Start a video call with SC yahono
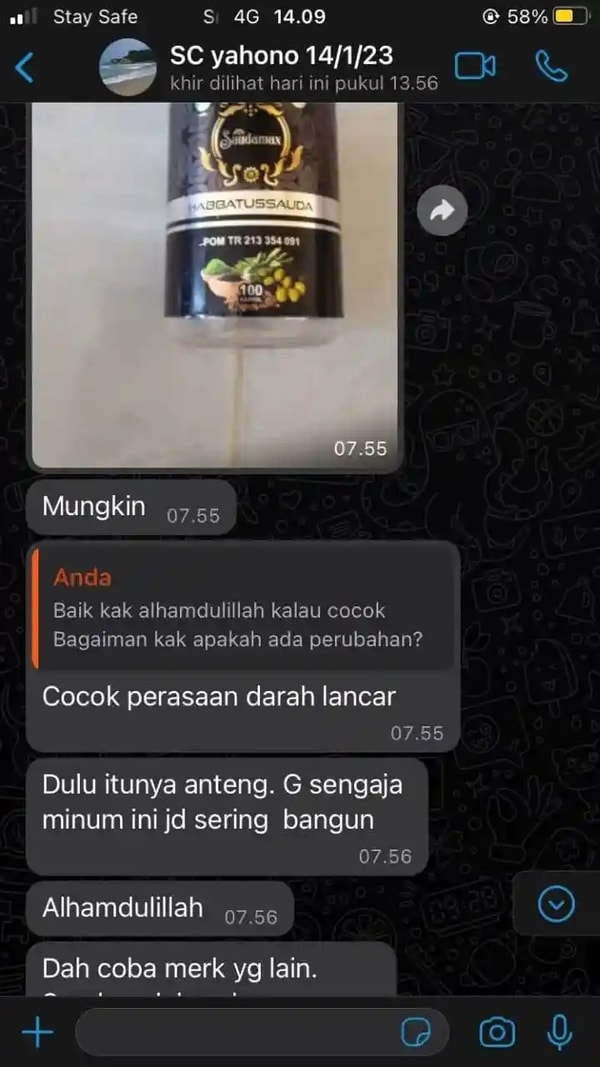This screenshot has height=1067, width=600. (476, 67)
